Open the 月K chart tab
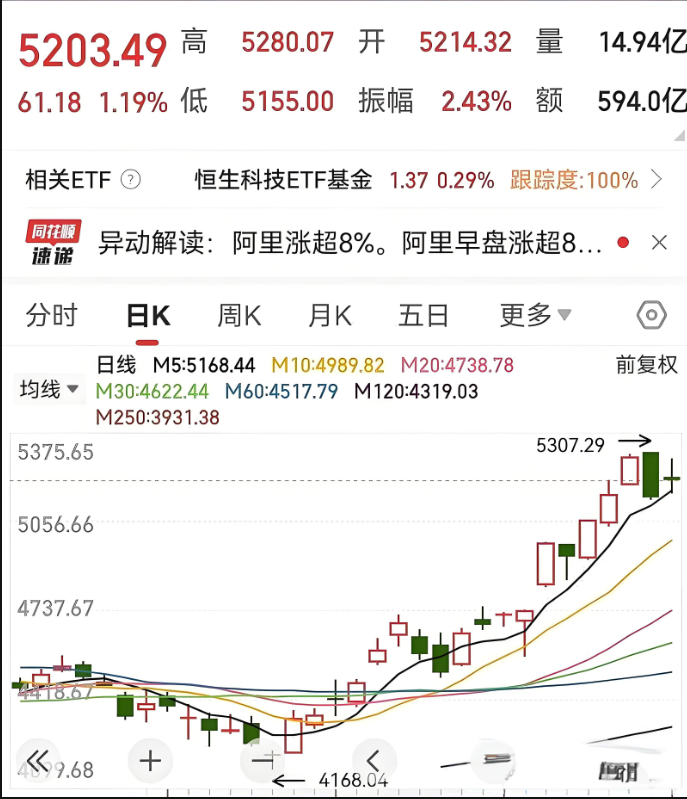This screenshot has height=799, width=687. click(x=329, y=316)
